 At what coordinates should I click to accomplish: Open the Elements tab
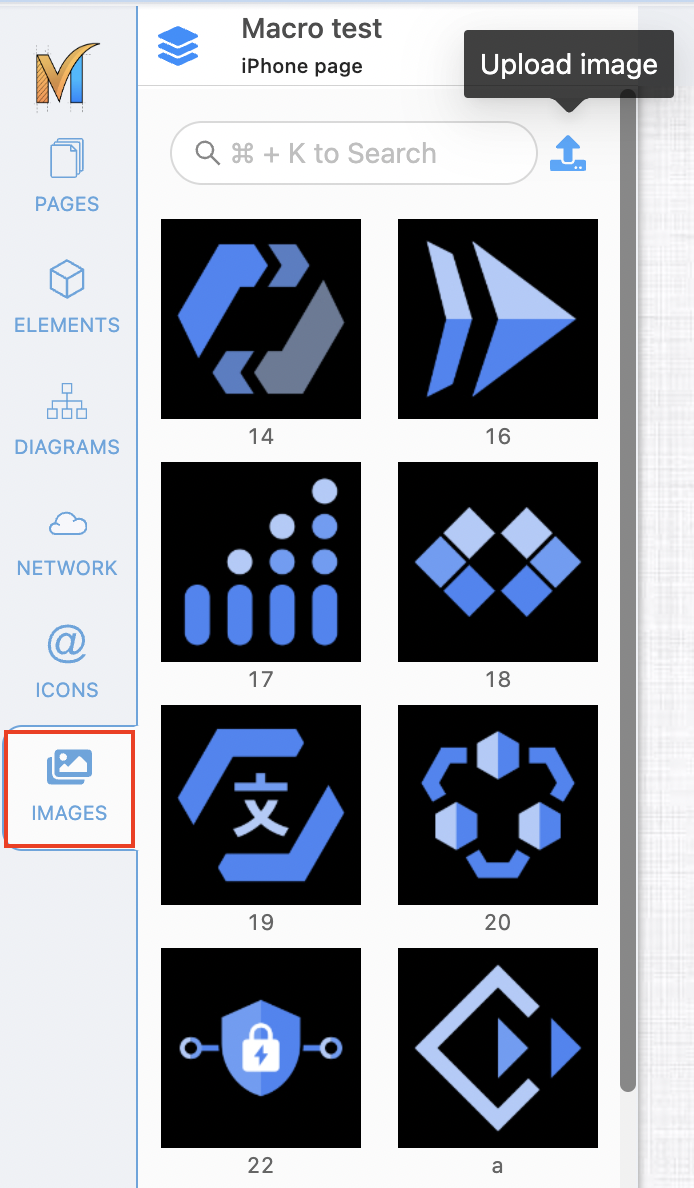pyautogui.click(x=67, y=297)
